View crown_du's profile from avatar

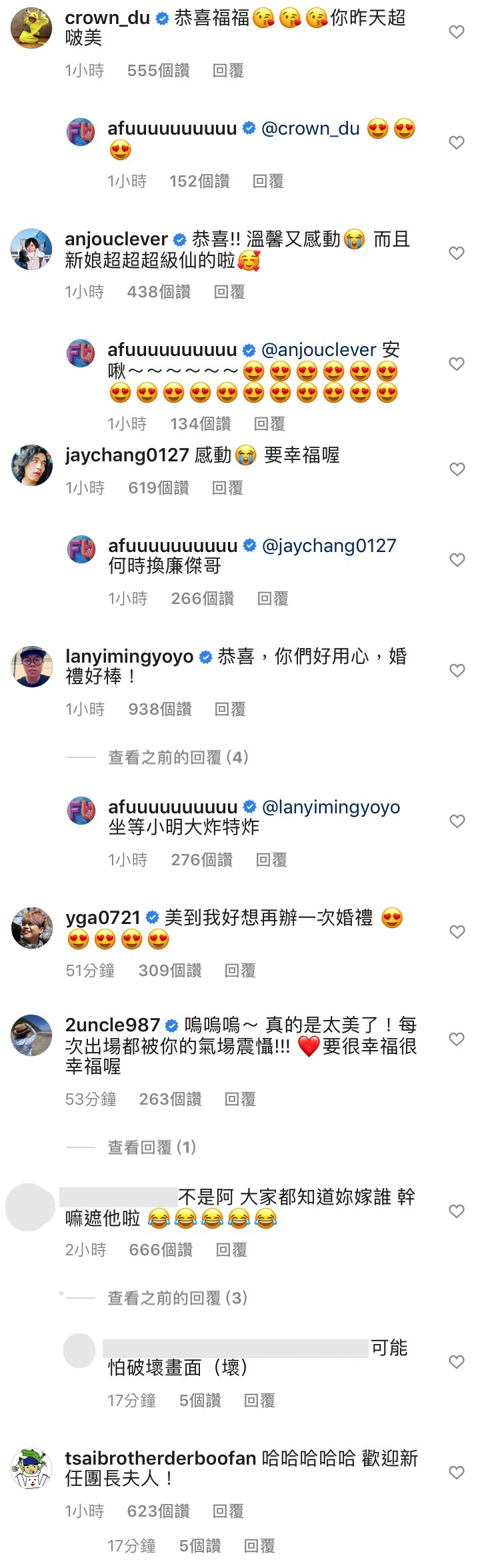click(x=31, y=28)
